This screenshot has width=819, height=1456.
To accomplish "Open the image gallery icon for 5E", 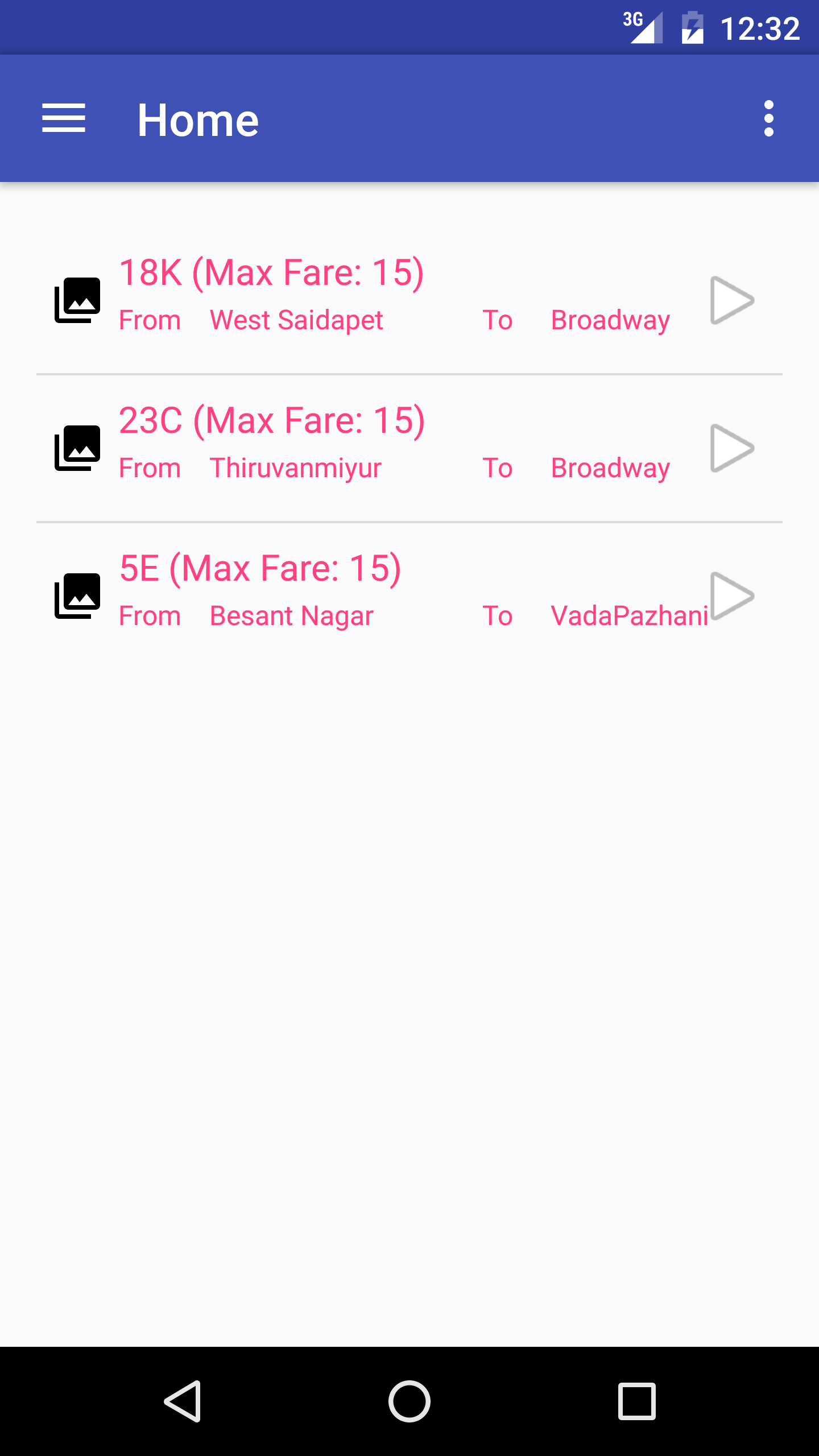I will coord(77,596).
